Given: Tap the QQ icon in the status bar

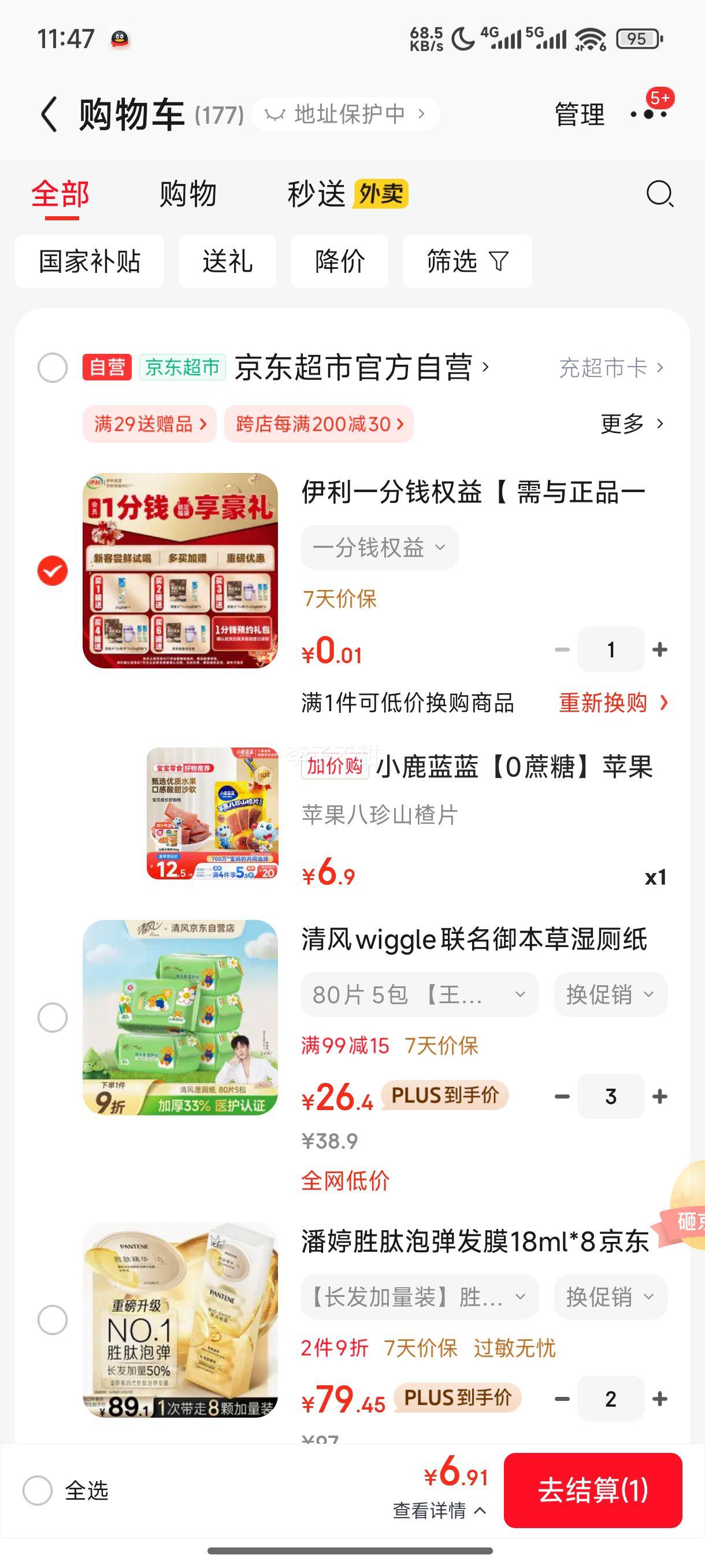Looking at the screenshot, I should point(119,38).
